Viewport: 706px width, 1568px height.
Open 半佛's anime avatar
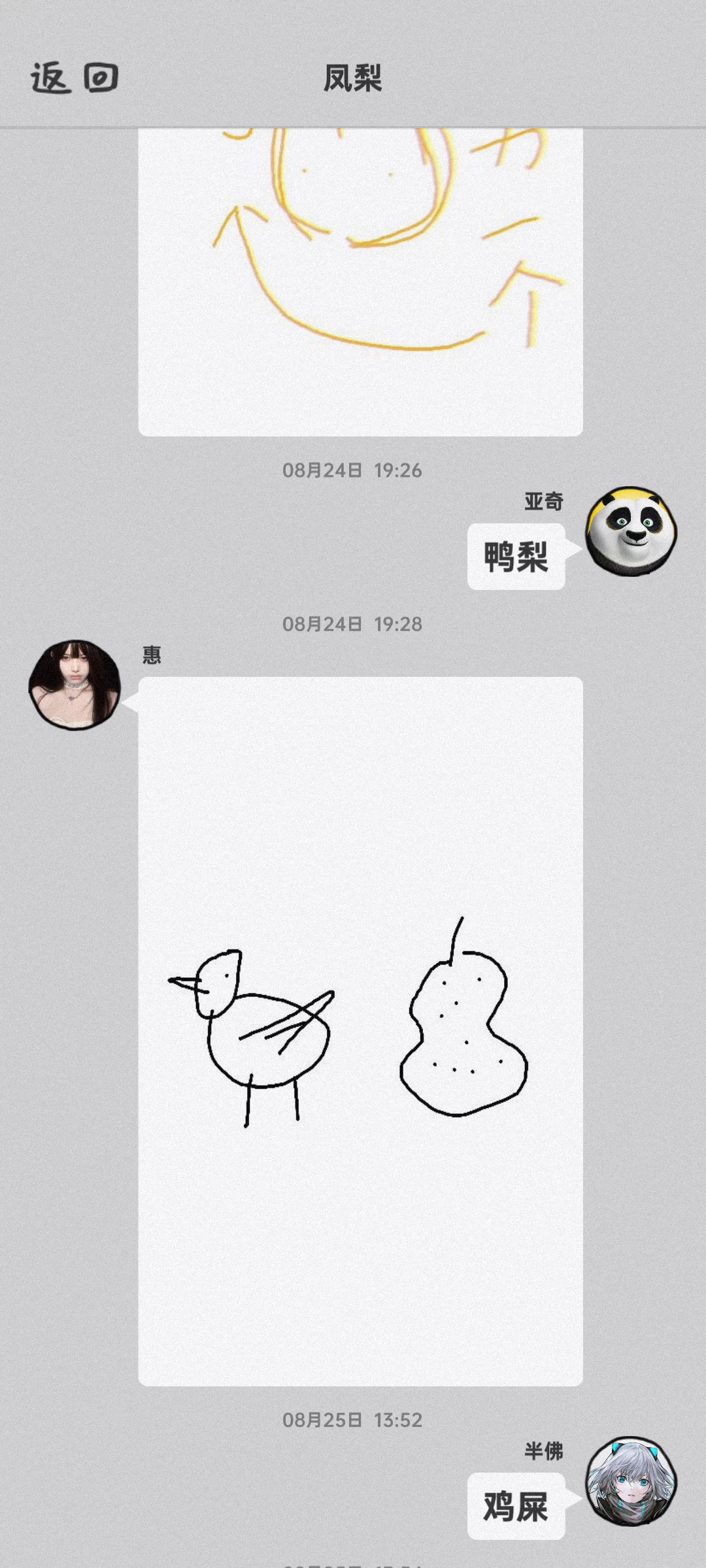click(x=631, y=1481)
